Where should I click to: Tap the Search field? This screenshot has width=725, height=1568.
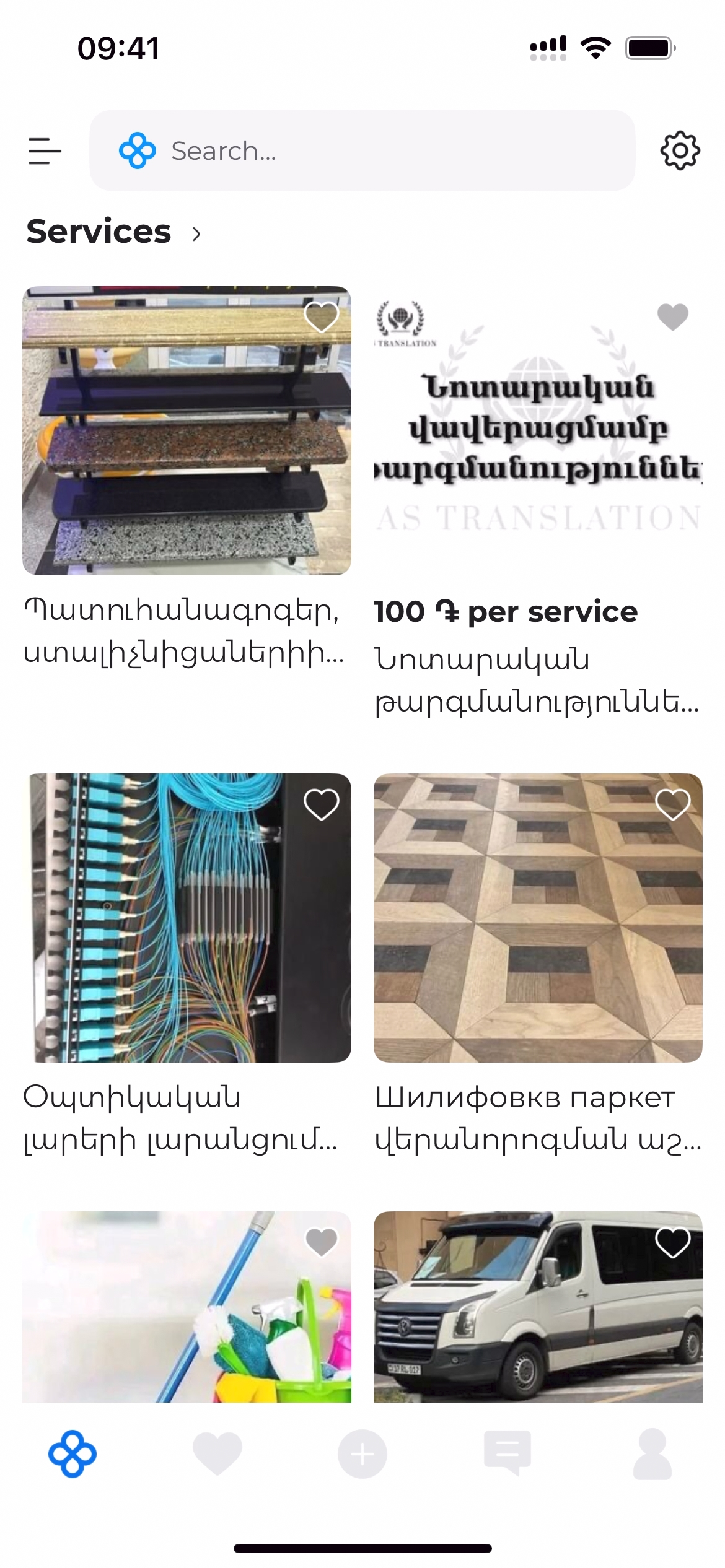(x=362, y=150)
